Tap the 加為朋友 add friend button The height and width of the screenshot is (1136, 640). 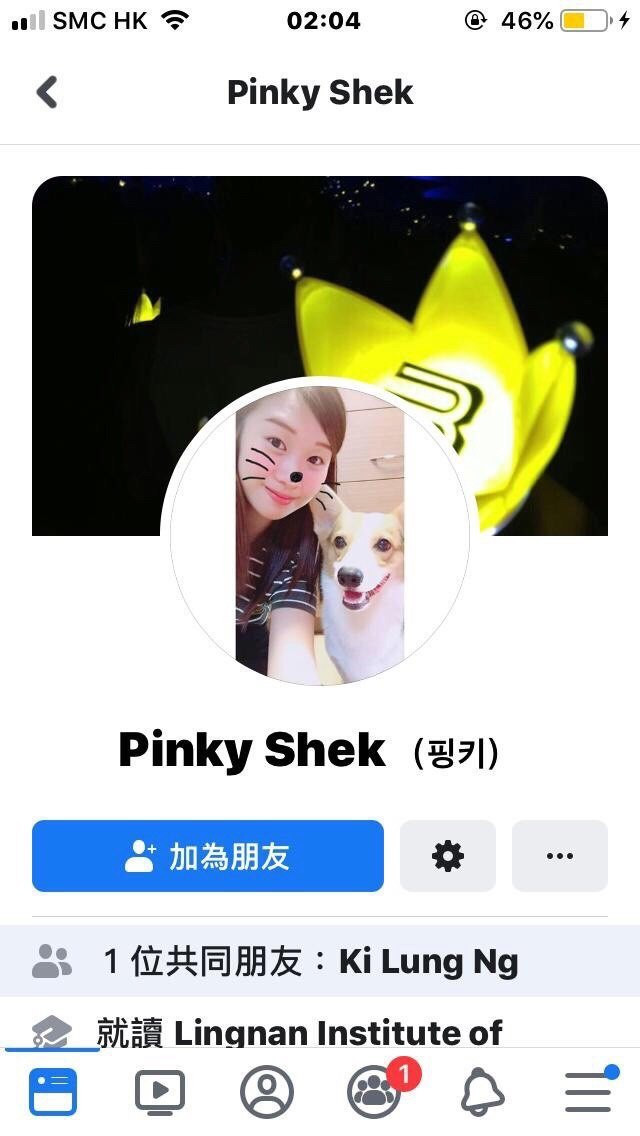tap(208, 856)
